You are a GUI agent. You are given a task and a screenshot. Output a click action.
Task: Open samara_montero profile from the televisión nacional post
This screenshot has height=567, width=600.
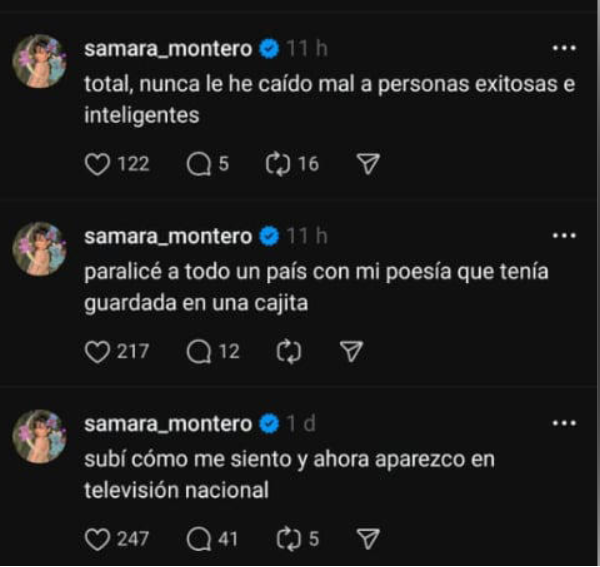pyautogui.click(x=167, y=424)
